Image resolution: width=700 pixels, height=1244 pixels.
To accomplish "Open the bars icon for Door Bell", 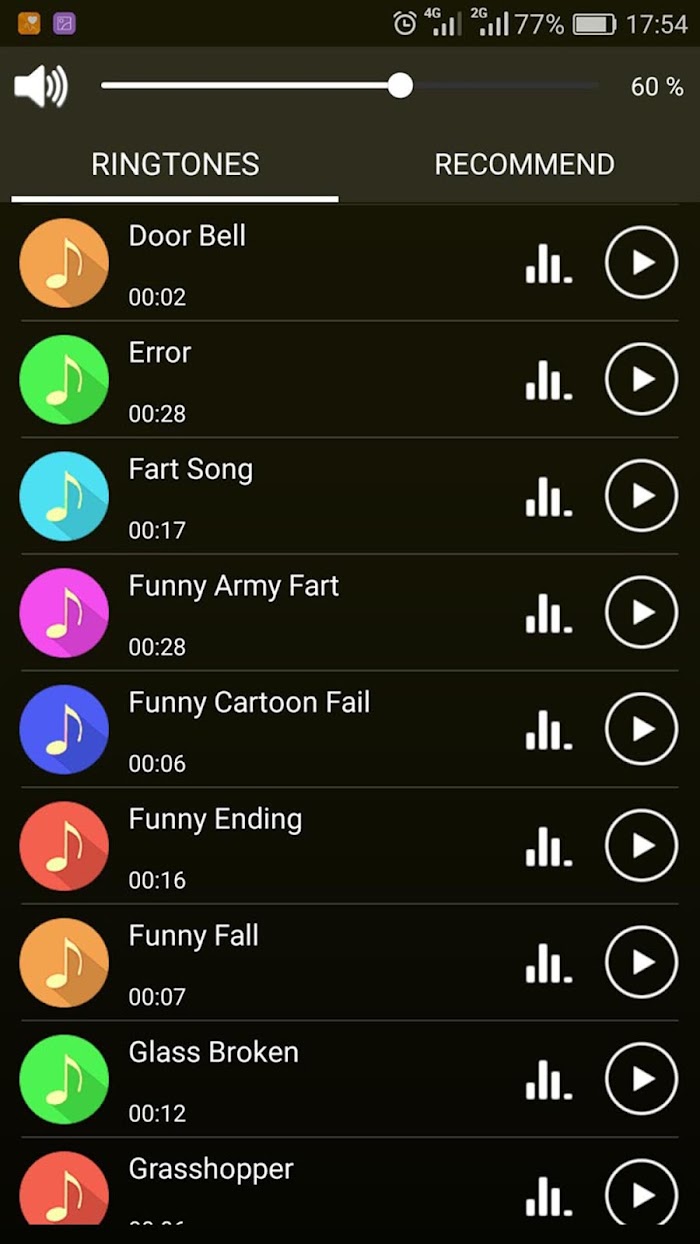I will point(549,264).
